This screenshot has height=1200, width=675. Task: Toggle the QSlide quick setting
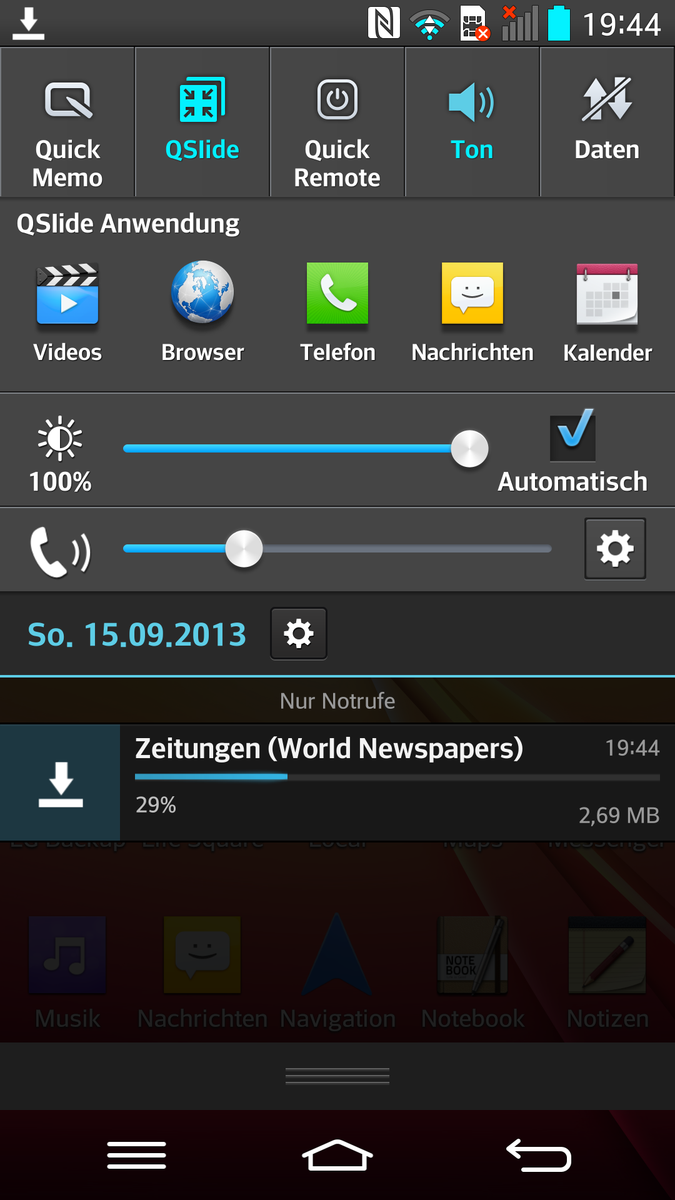coord(202,122)
